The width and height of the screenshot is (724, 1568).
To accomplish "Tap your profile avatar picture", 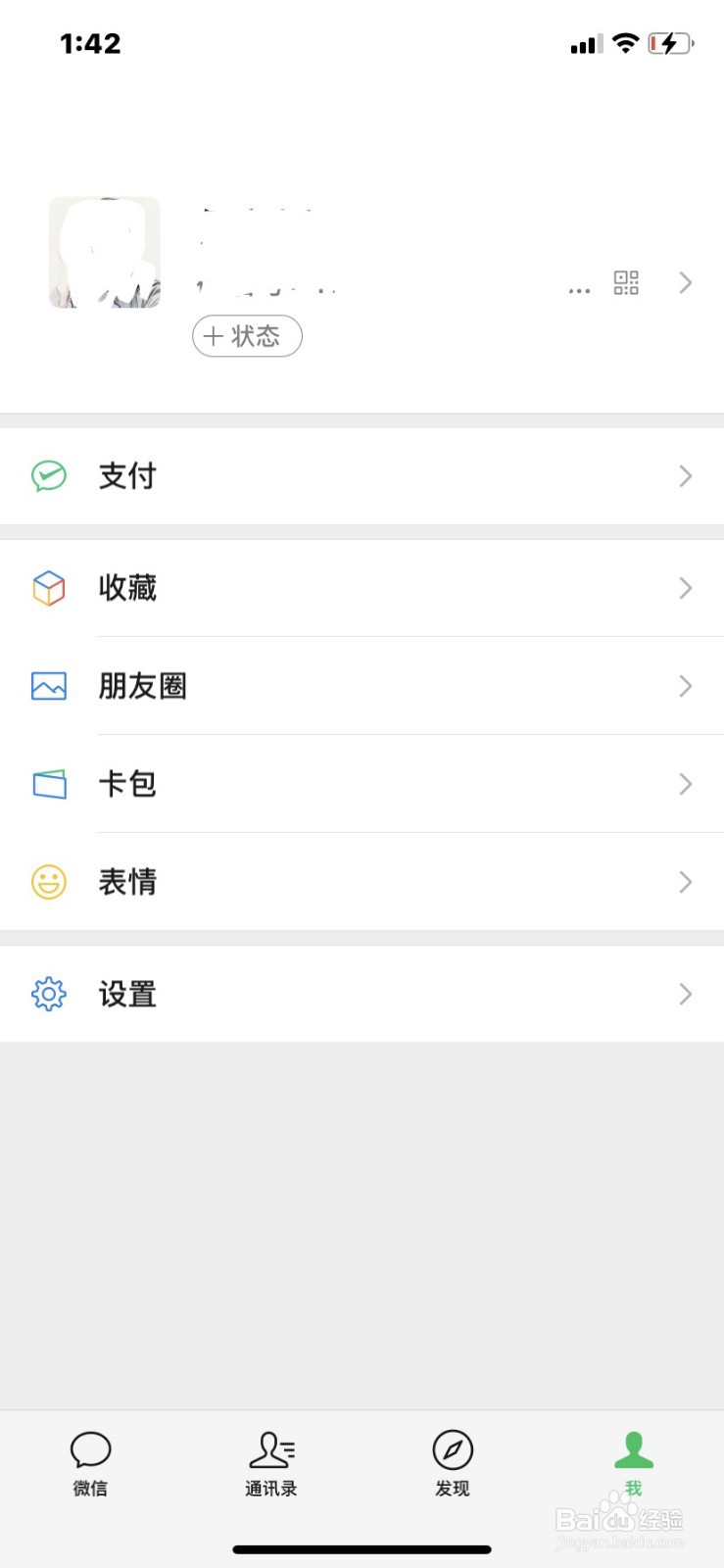I will (x=104, y=252).
